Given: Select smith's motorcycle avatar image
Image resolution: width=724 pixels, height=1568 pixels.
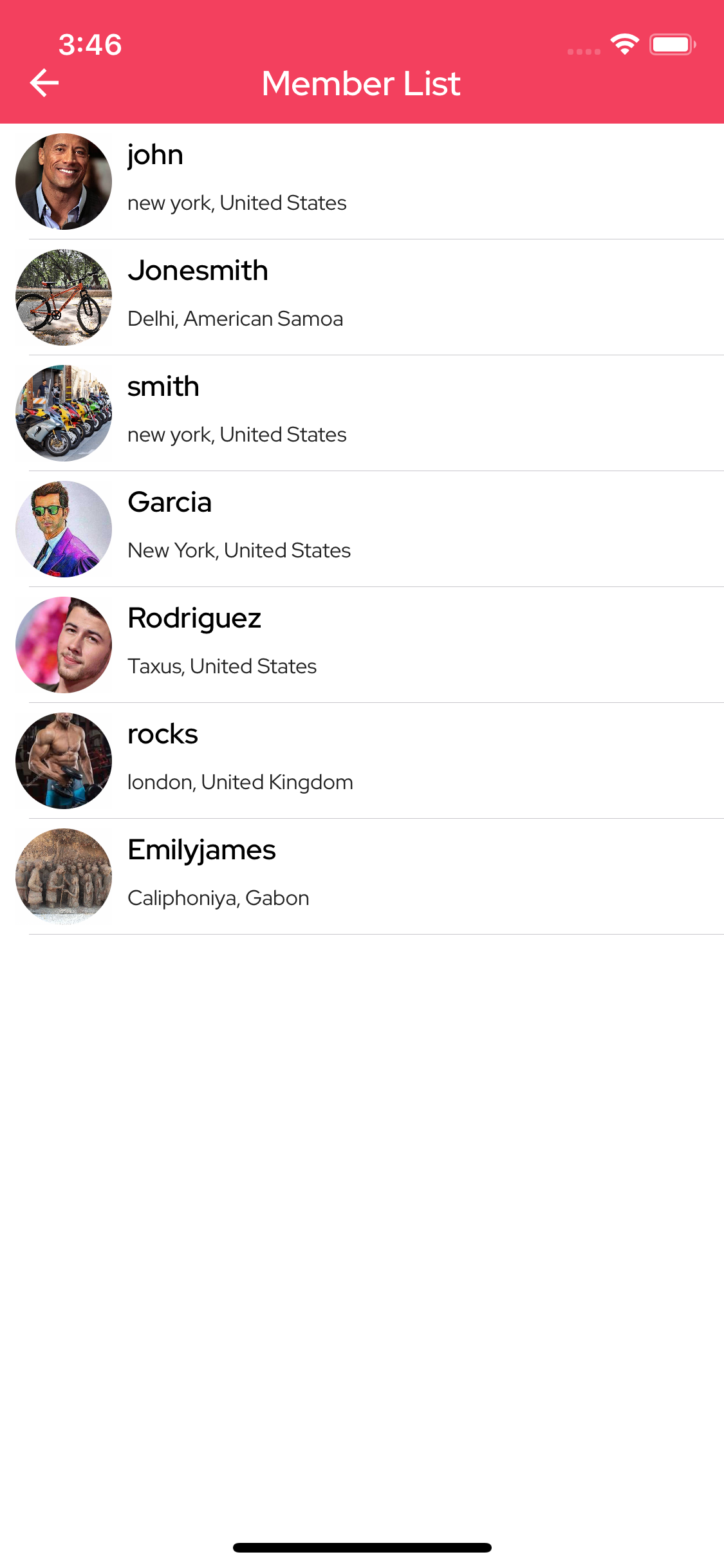Looking at the screenshot, I should click(63, 413).
